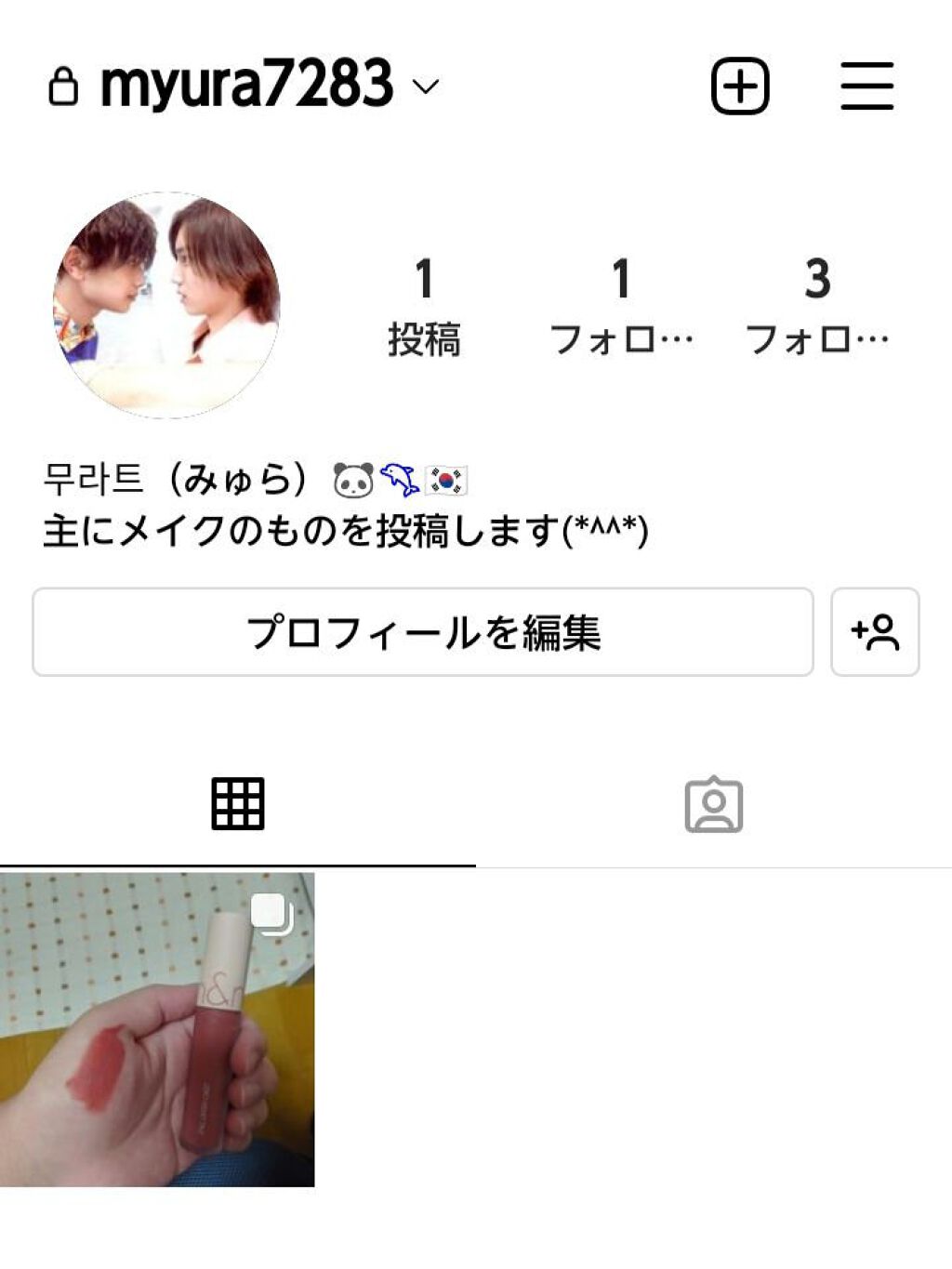952x1269 pixels.
Task: Open the tagged photos view icon
Action: [715, 805]
